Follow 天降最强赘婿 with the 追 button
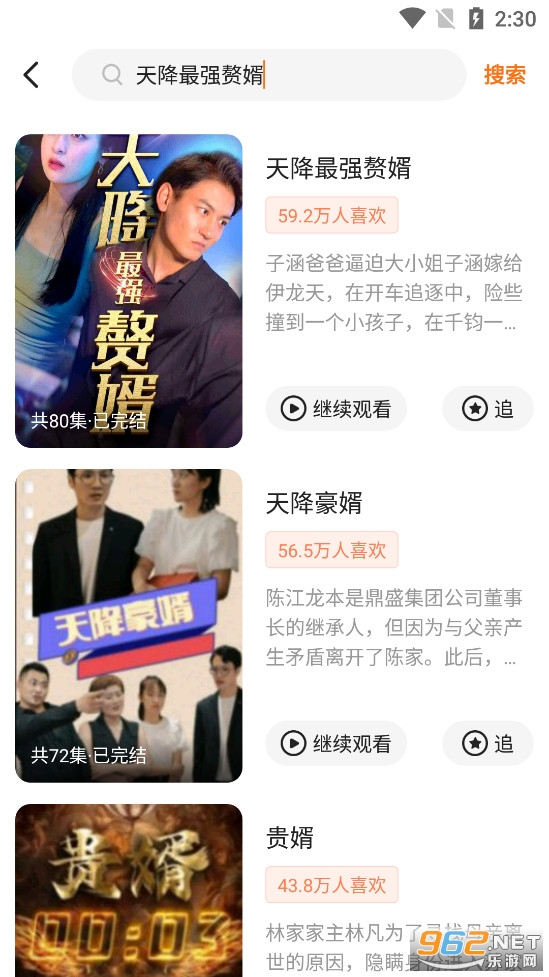This screenshot has height=977, width=549. pyautogui.click(x=487, y=409)
